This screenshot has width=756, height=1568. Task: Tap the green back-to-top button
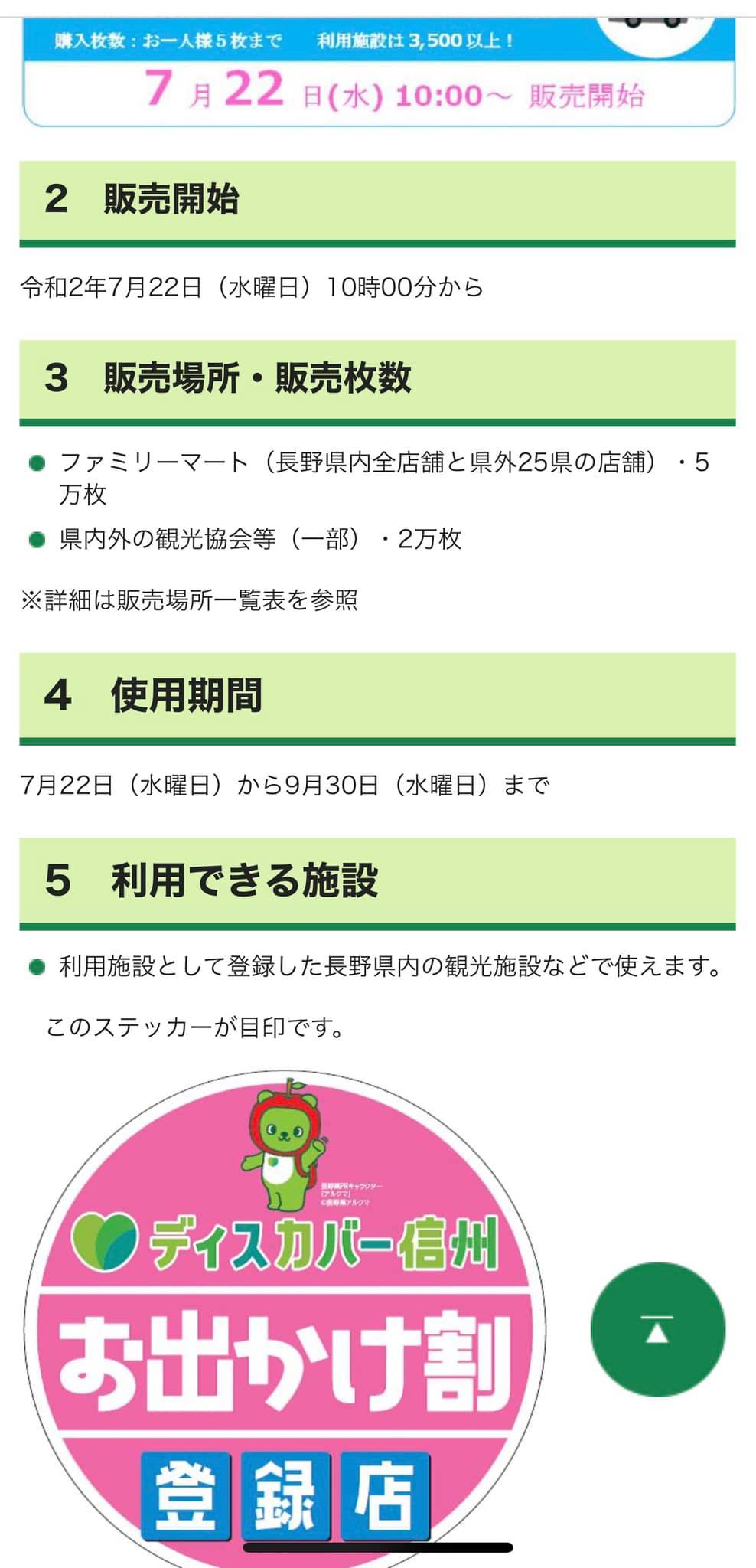[658, 1329]
